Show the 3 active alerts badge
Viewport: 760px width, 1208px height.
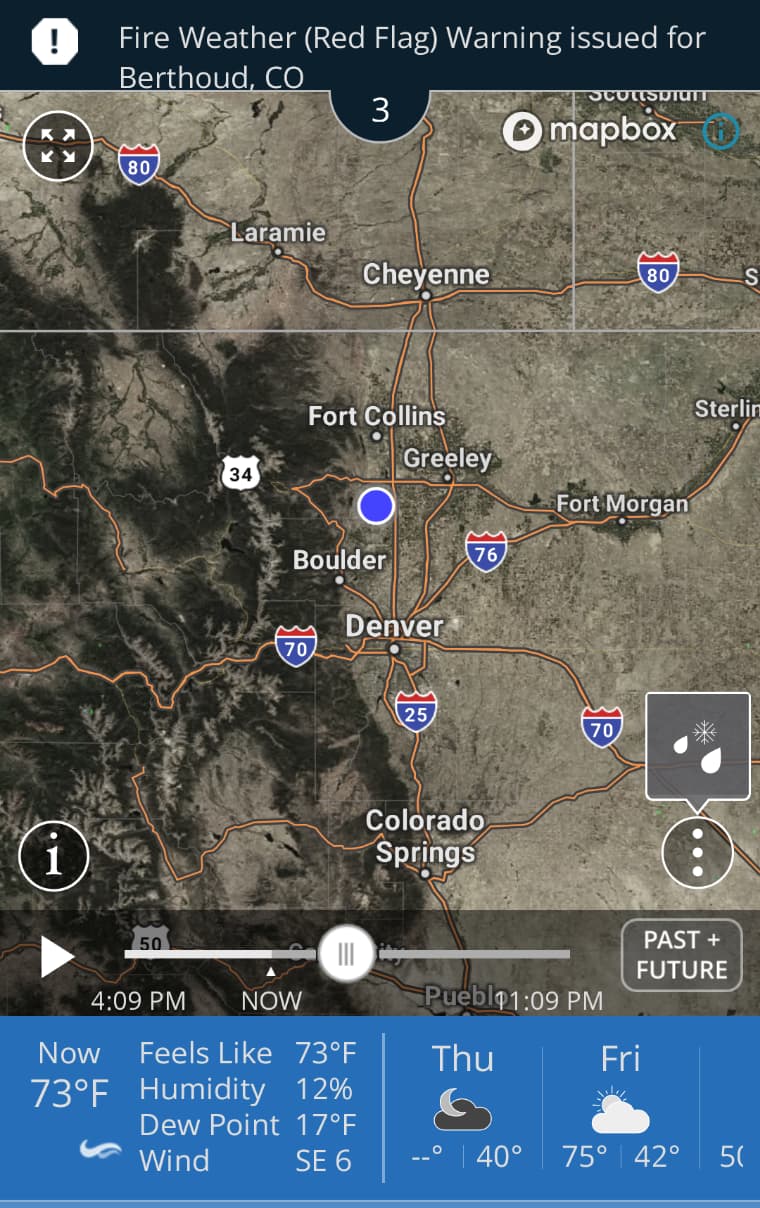(380, 110)
